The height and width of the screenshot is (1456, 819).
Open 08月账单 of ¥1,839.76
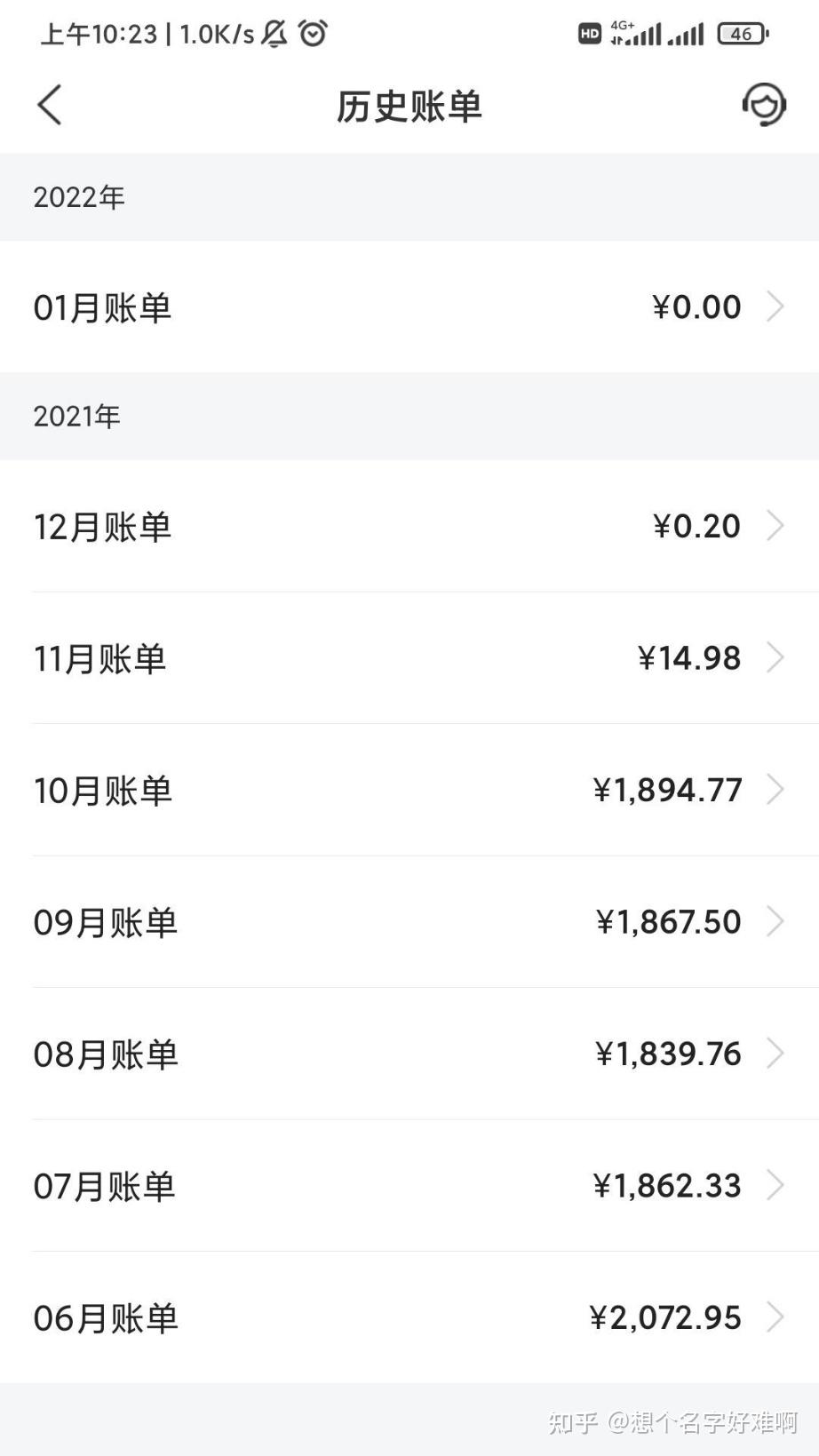pos(409,1054)
